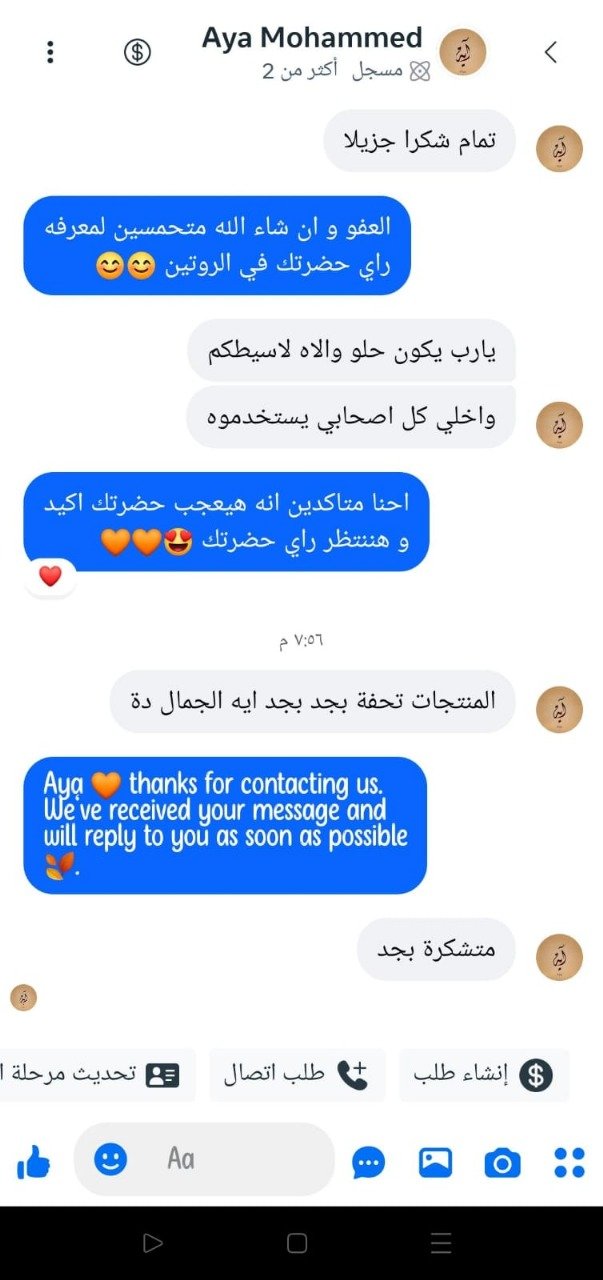Open the three-dot overflow menu
Image resolution: width=603 pixels, height=1280 pixels.
click(50, 52)
